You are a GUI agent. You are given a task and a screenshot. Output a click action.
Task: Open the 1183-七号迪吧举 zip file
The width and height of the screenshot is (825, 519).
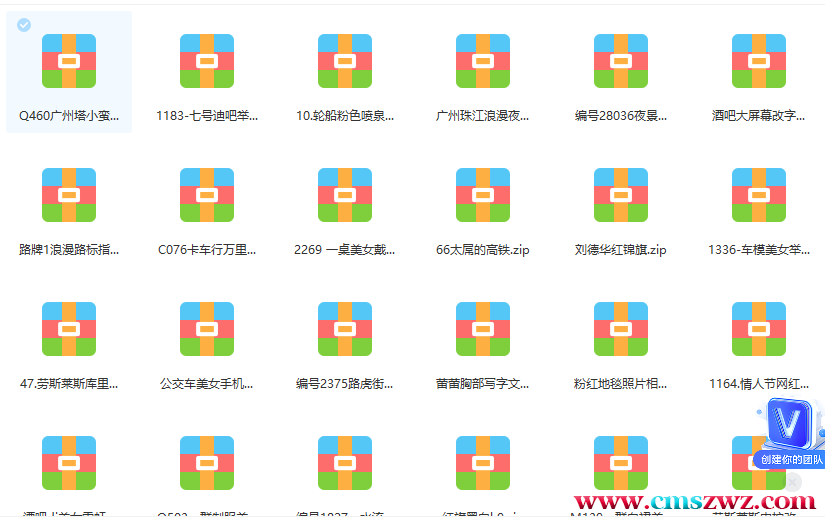tap(207, 61)
